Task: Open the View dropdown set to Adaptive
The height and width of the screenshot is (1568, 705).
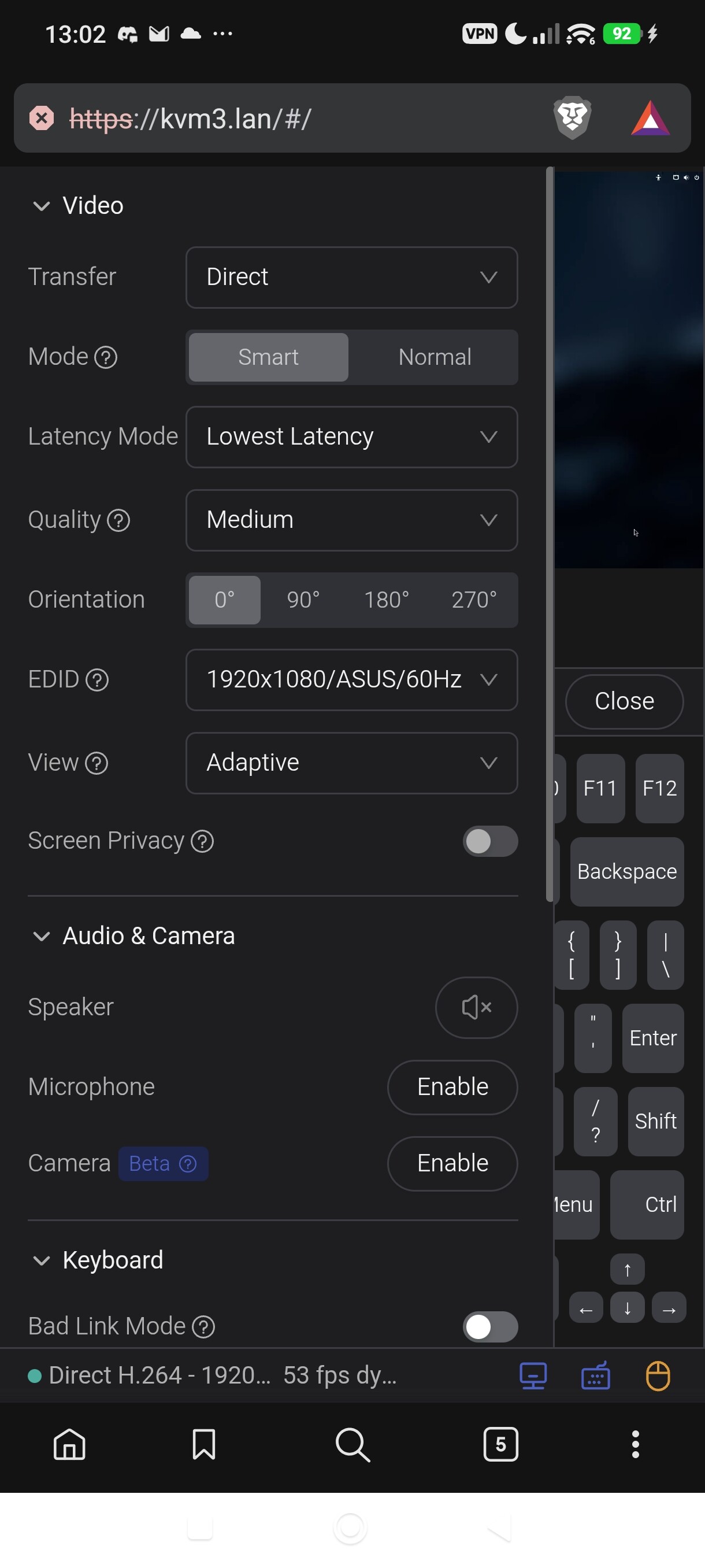Action: point(351,763)
